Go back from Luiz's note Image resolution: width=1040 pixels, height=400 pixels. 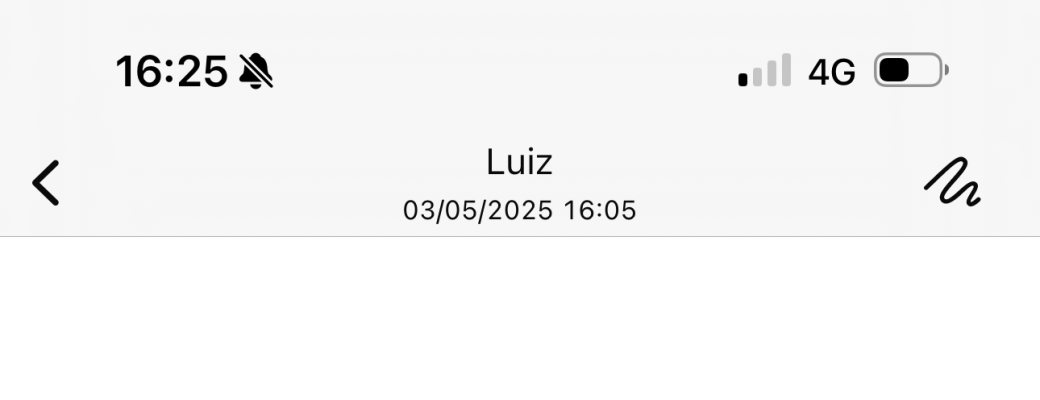point(46,183)
